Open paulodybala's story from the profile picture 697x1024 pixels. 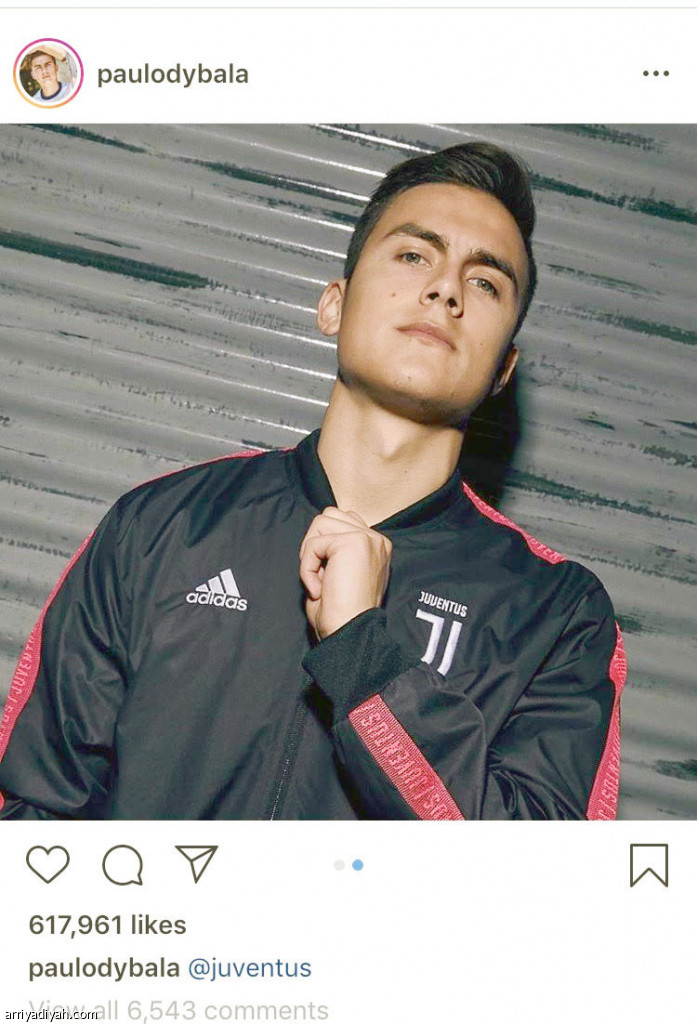coord(48,73)
